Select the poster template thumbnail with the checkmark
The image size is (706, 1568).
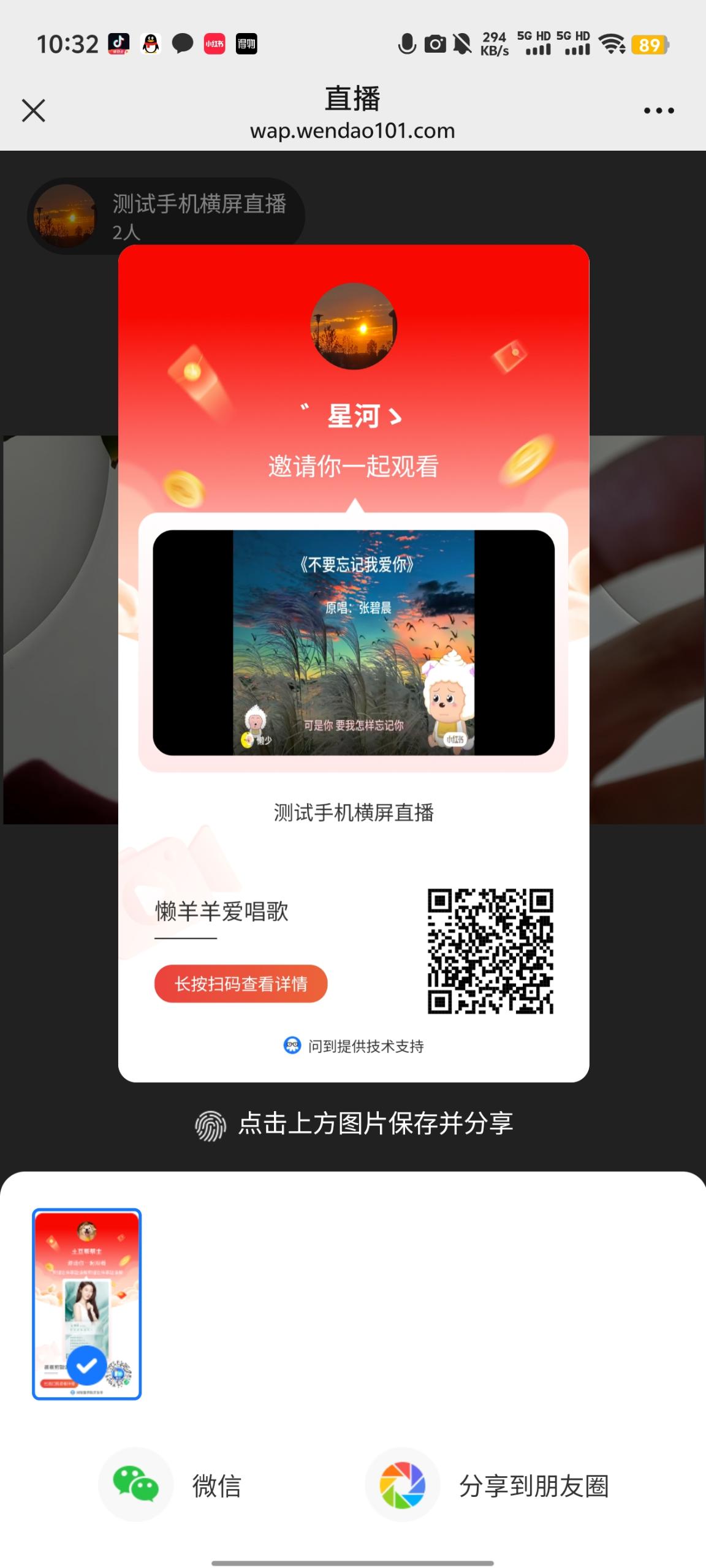pyautogui.click(x=87, y=1303)
